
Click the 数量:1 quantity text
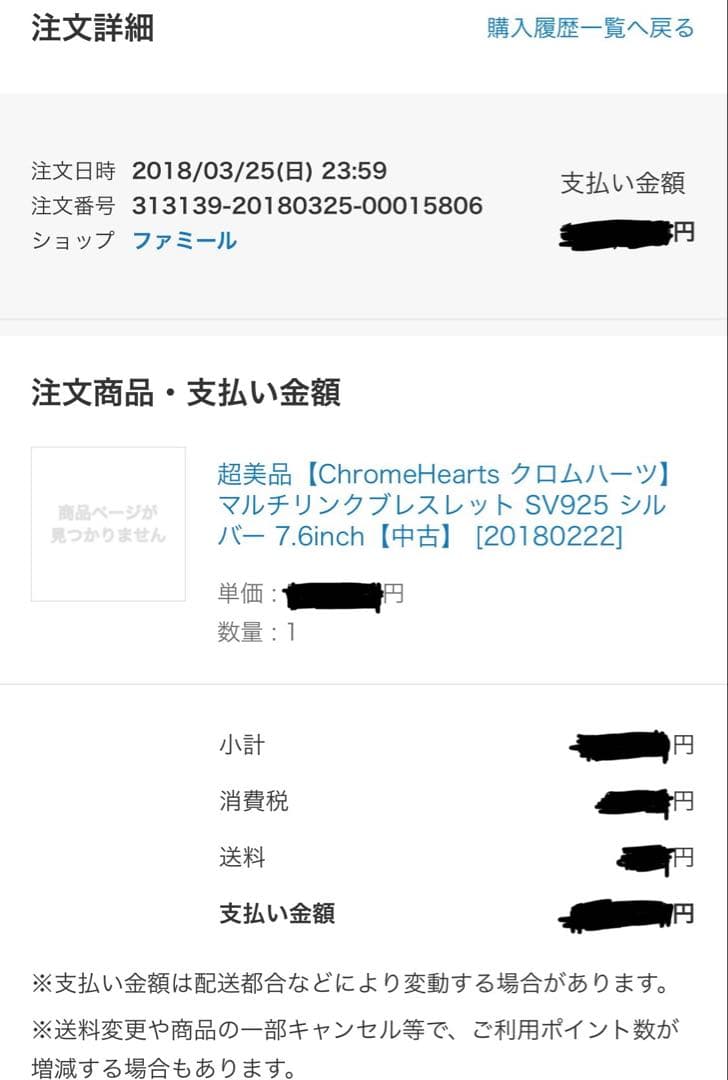pos(250,632)
